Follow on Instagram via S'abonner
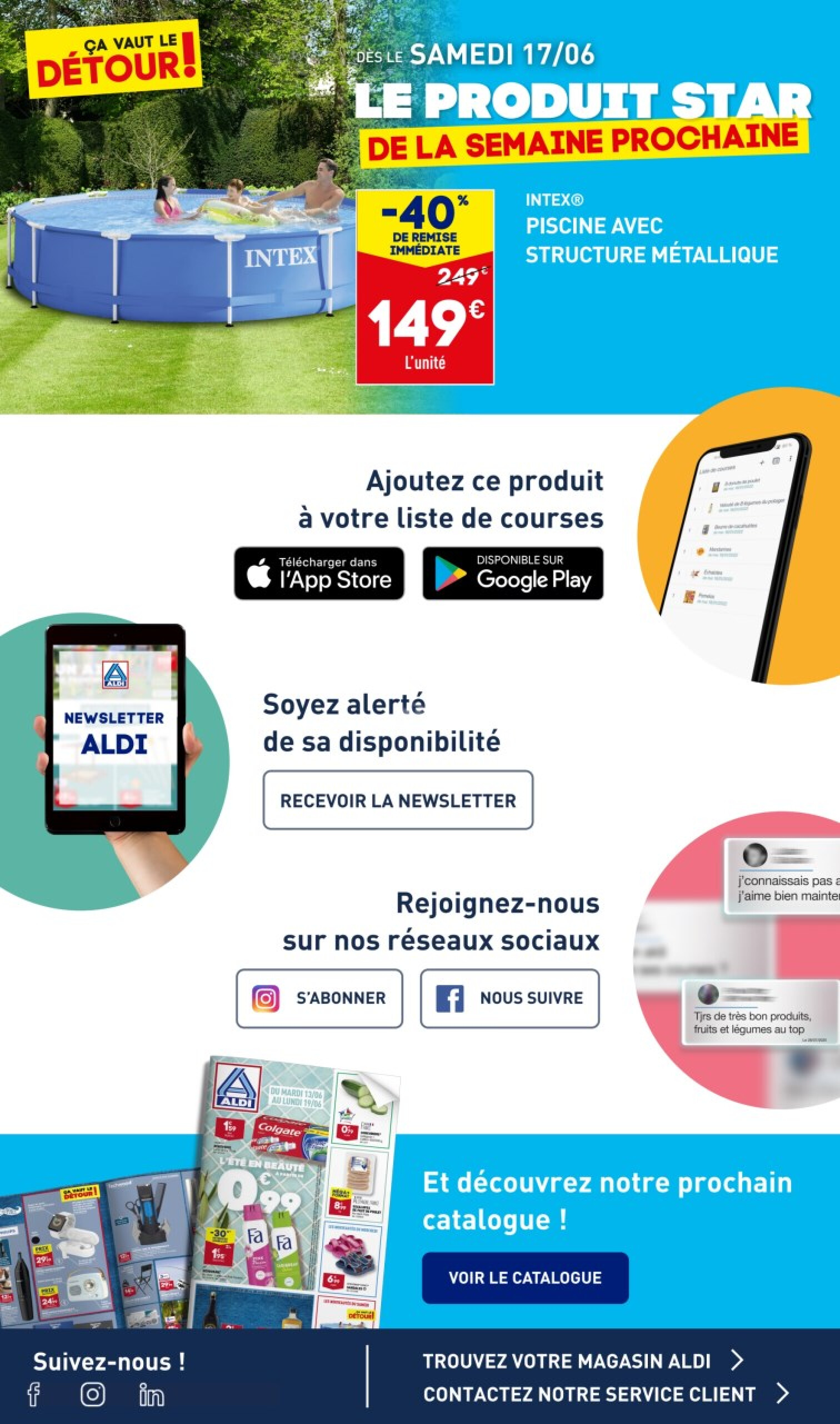 (x=319, y=998)
